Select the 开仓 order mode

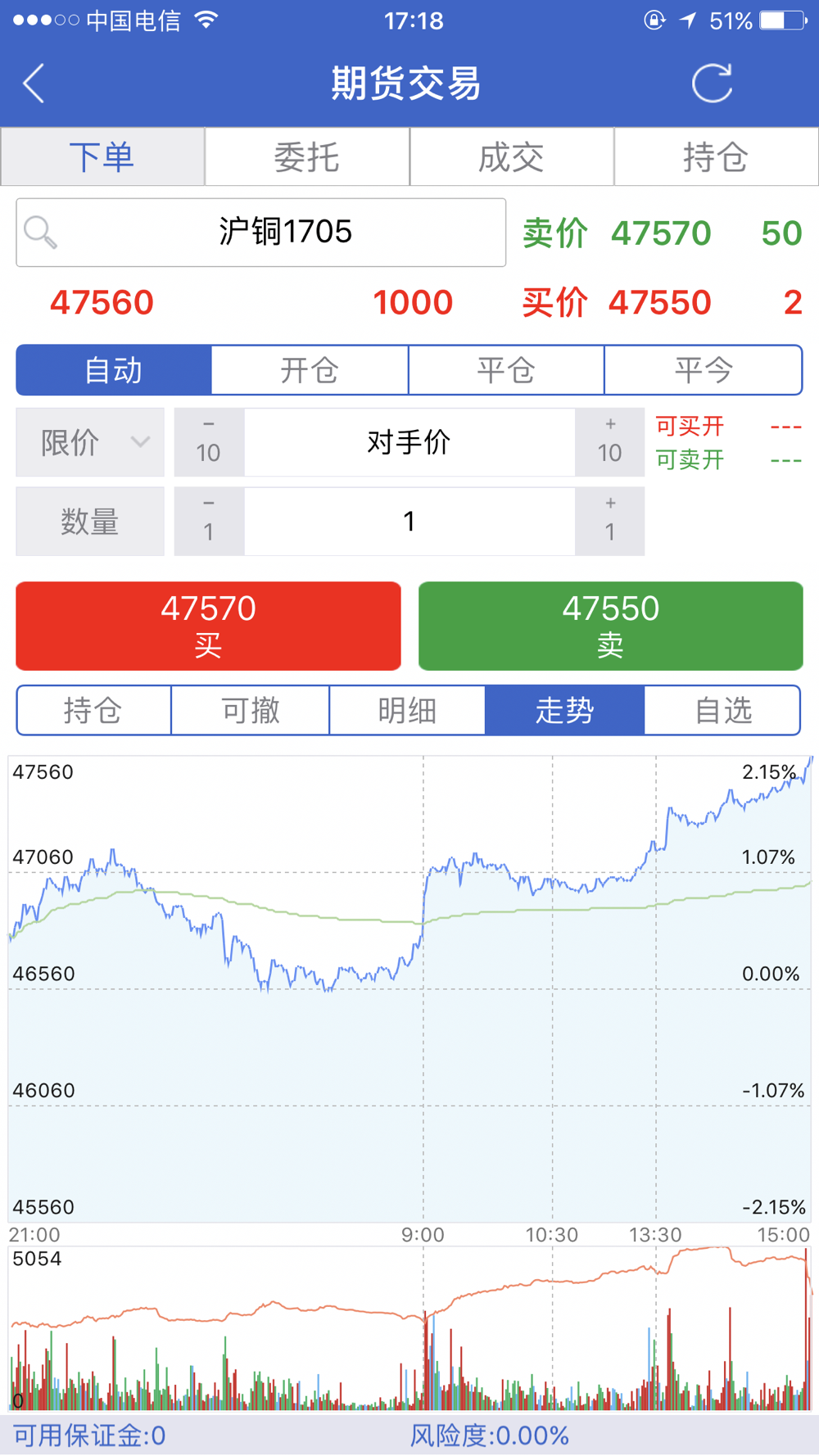pyautogui.click(x=310, y=371)
